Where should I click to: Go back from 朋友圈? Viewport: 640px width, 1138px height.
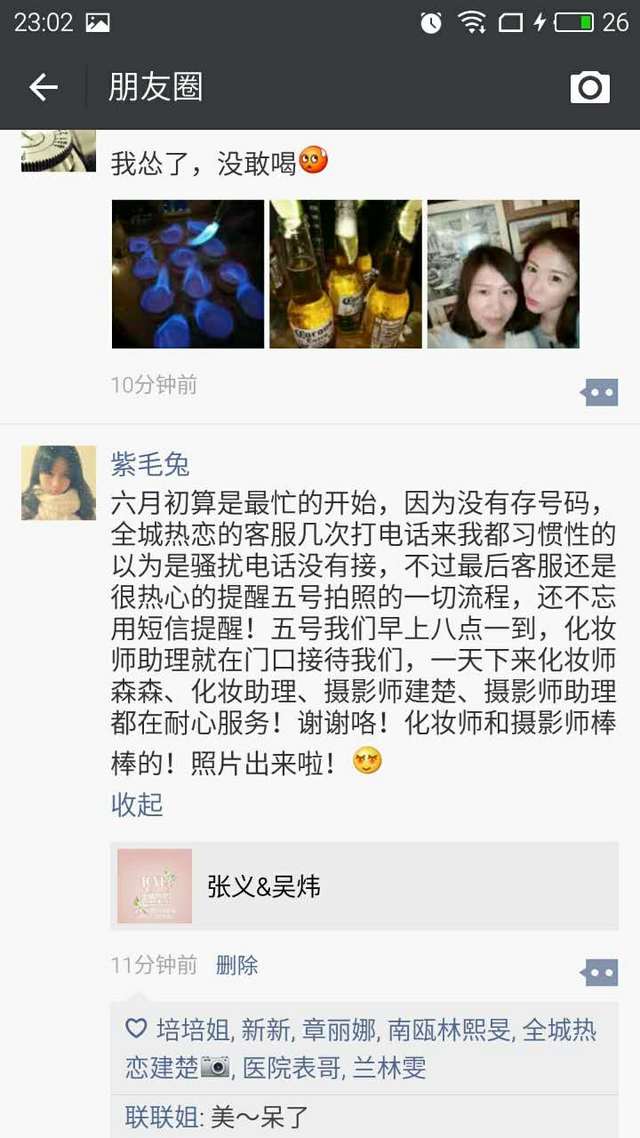(43, 88)
